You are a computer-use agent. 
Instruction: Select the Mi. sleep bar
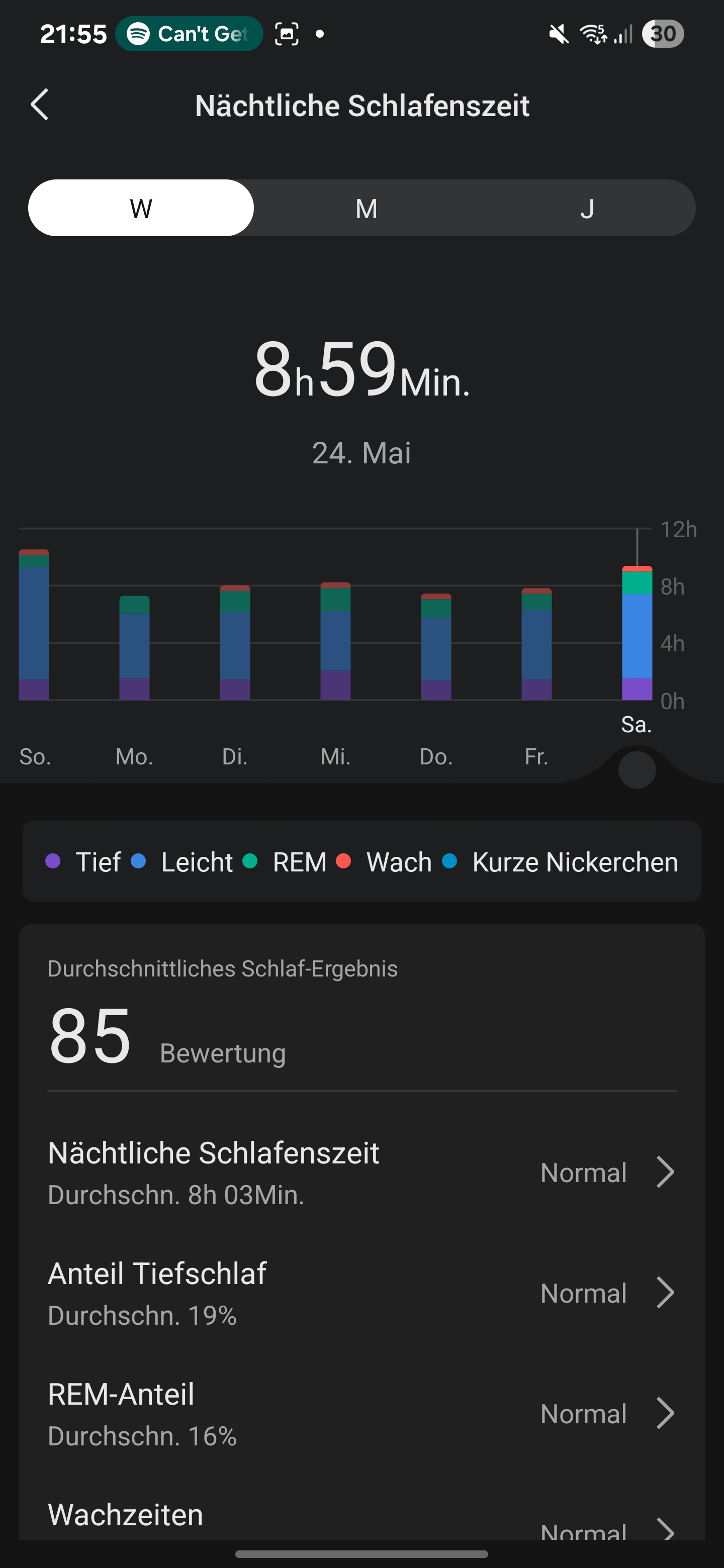pos(335,642)
